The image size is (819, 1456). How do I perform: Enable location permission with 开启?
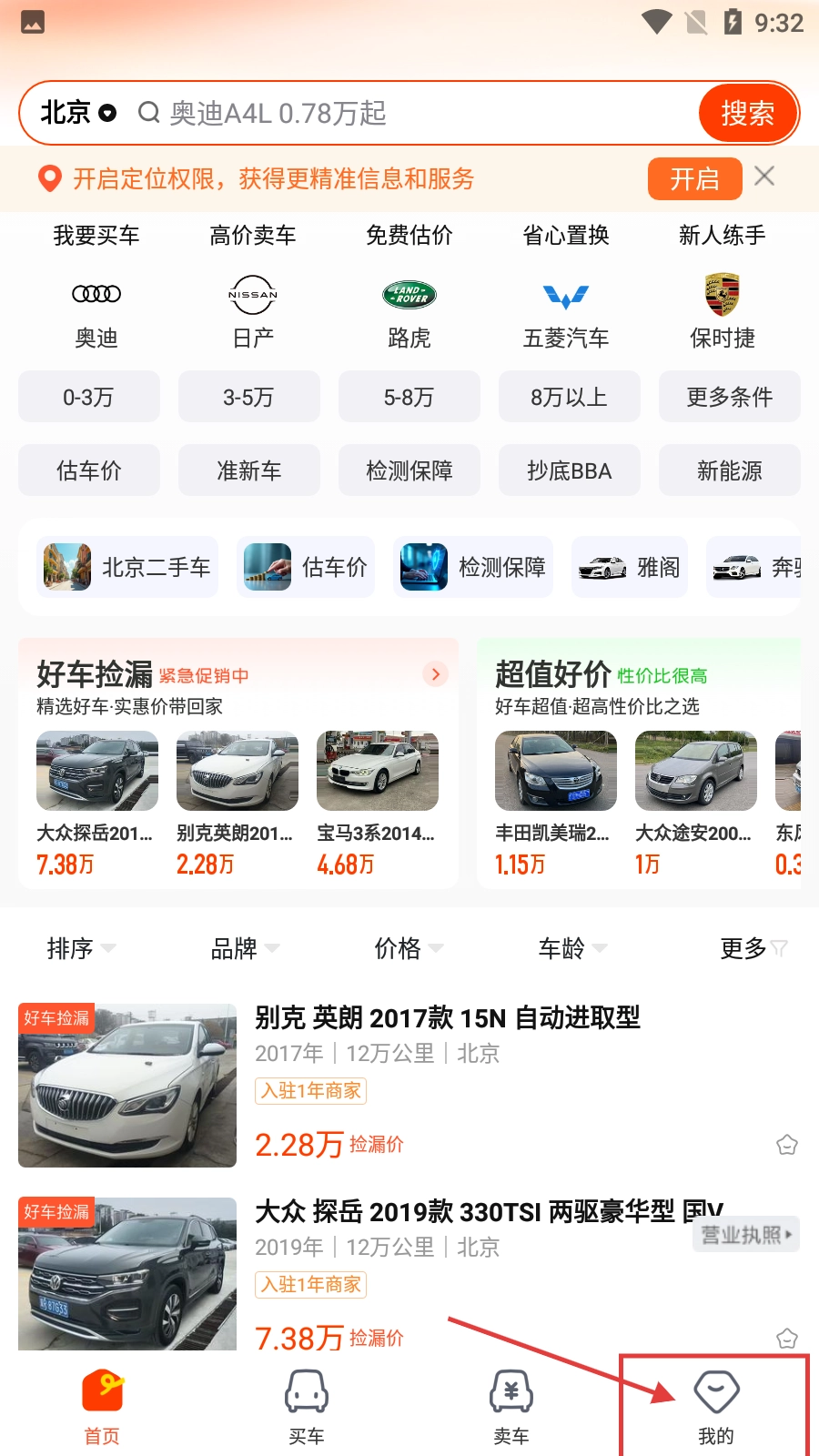[x=694, y=178]
